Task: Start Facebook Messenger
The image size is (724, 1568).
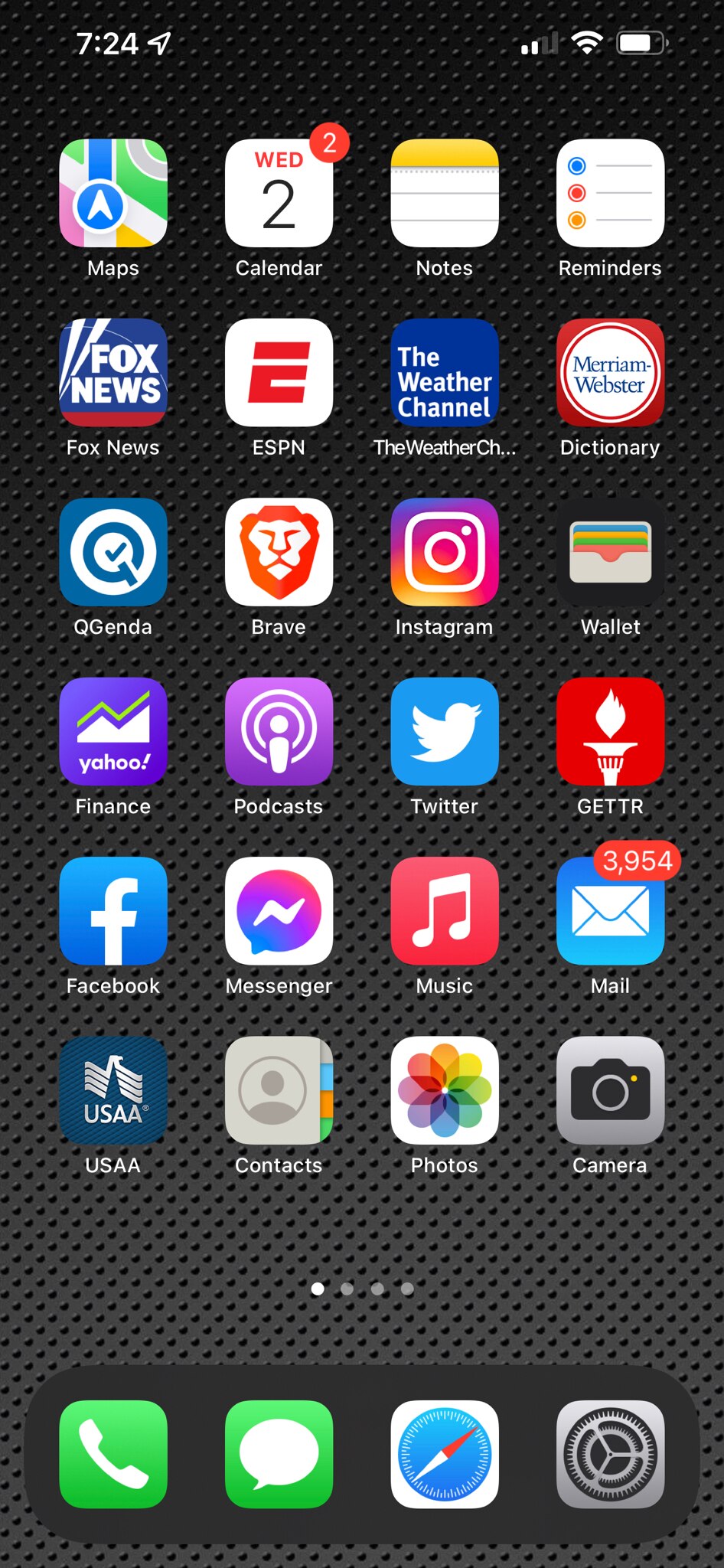Action: 279,911
